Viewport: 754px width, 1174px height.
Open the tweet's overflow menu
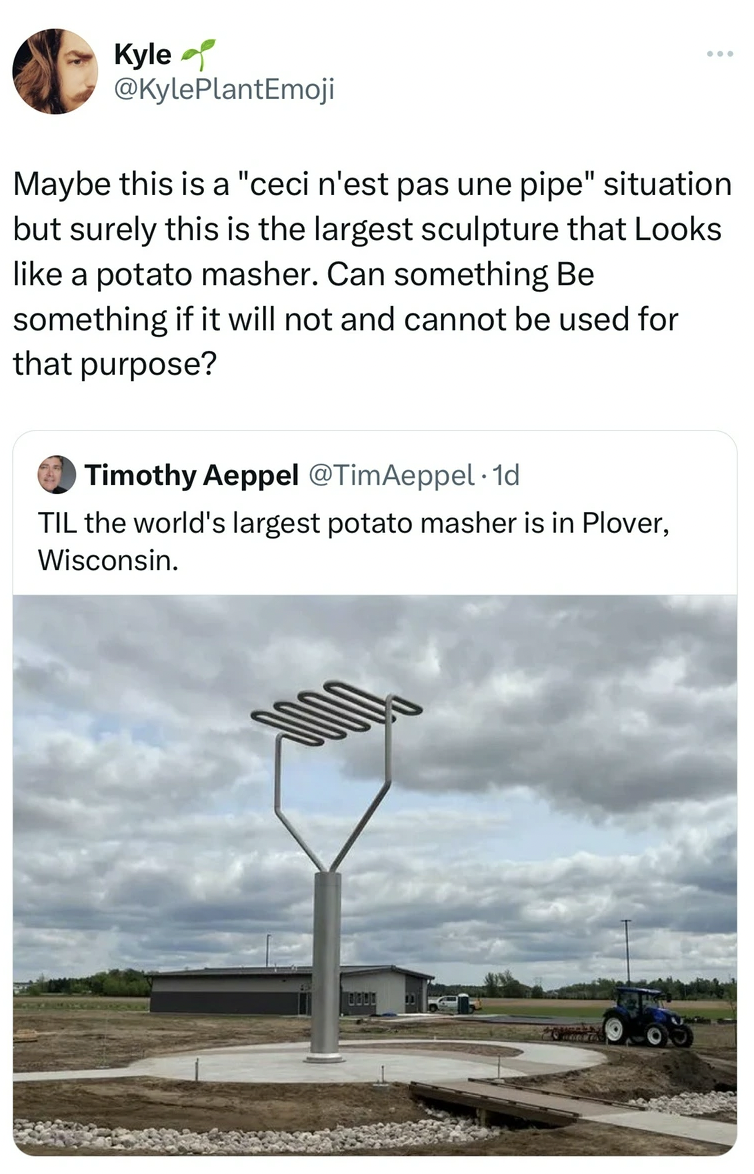tap(719, 53)
